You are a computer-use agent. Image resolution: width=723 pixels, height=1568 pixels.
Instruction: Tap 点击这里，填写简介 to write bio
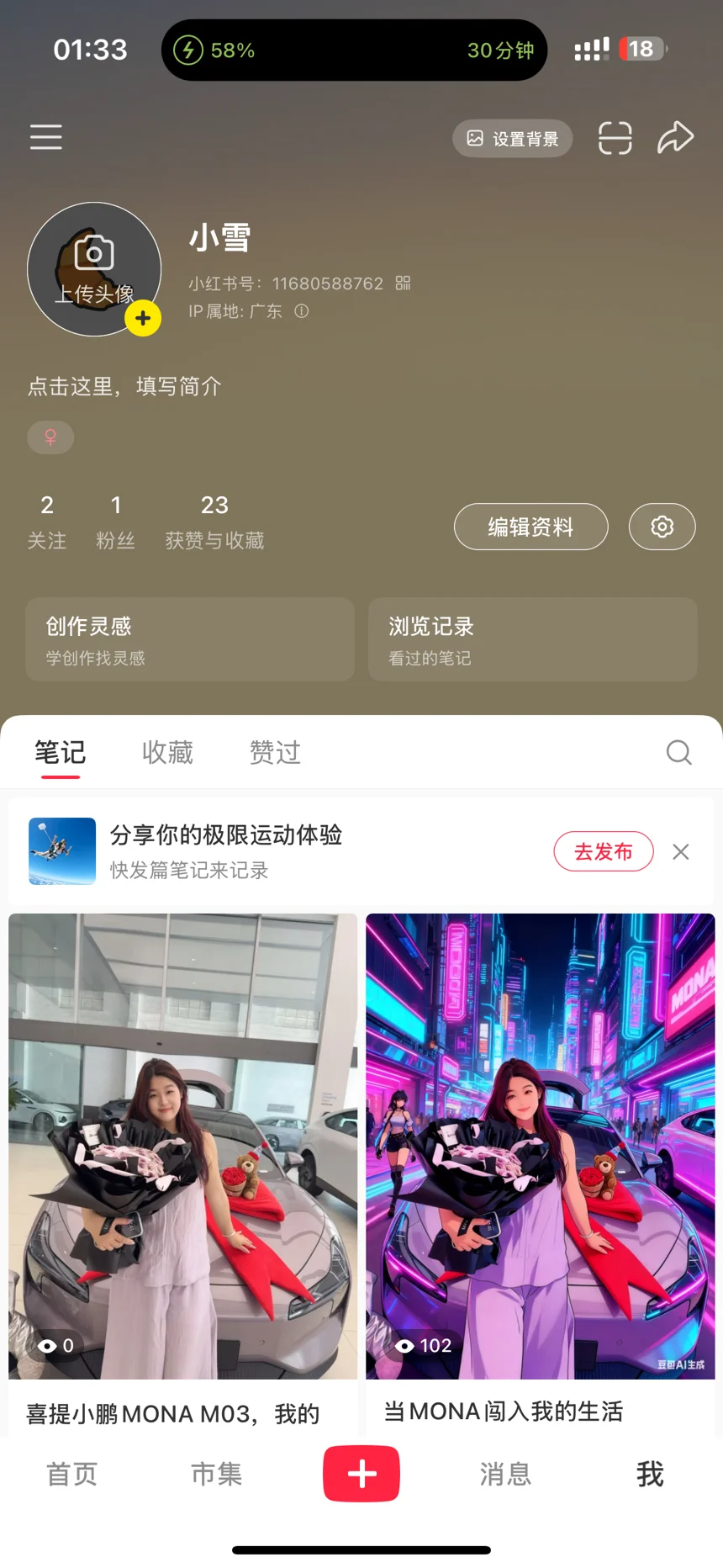click(124, 386)
